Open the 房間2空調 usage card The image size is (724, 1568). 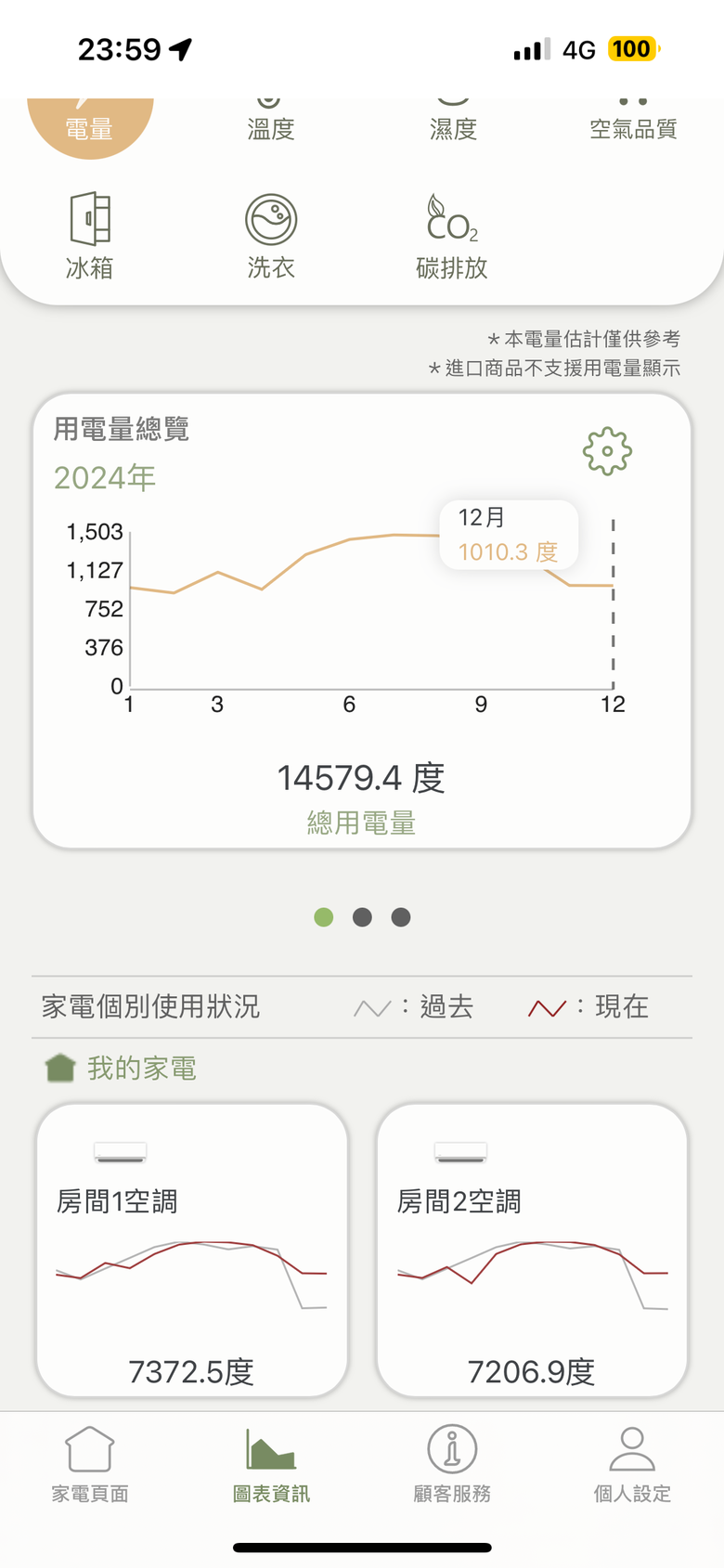pos(532,1250)
